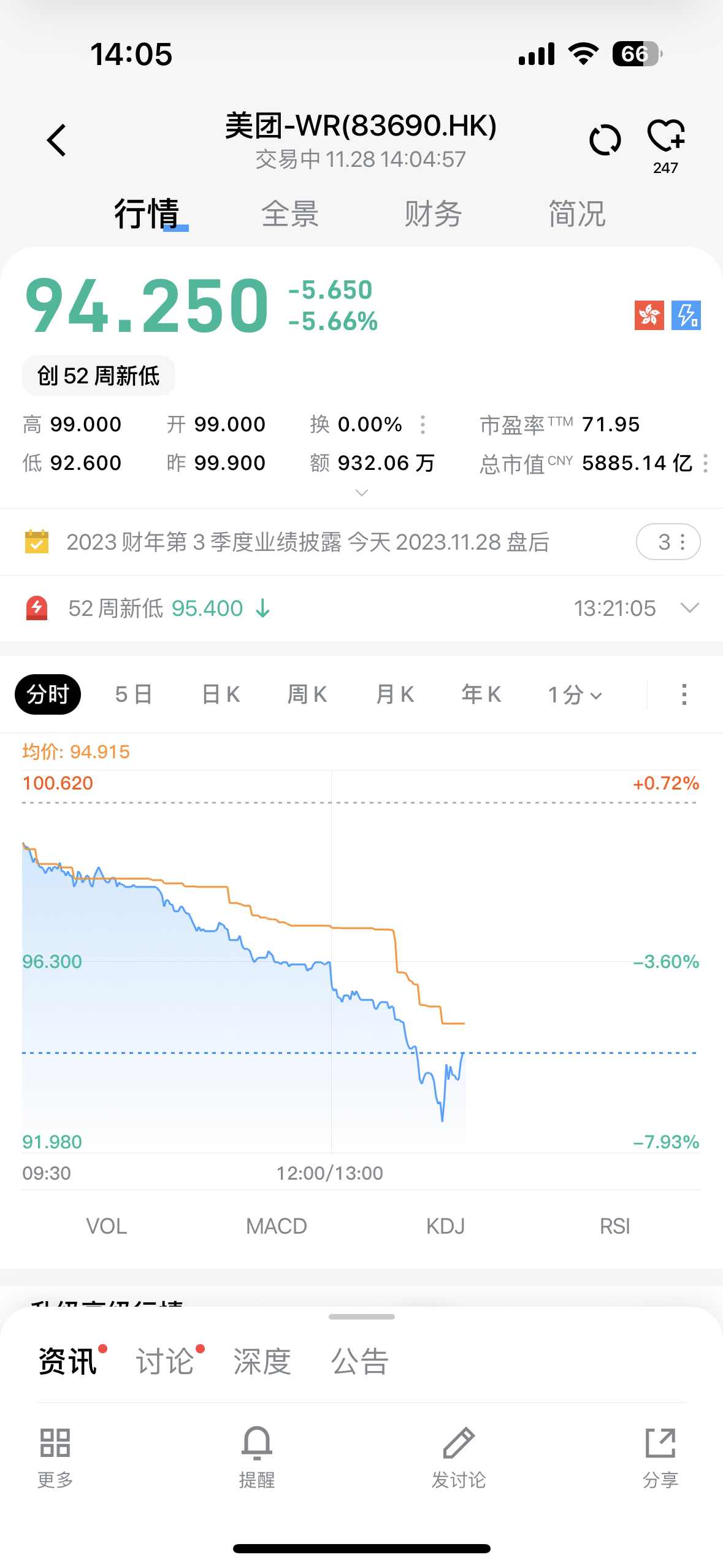Write a post with 发讨论
The width and height of the screenshot is (723, 1568).
click(x=459, y=1456)
